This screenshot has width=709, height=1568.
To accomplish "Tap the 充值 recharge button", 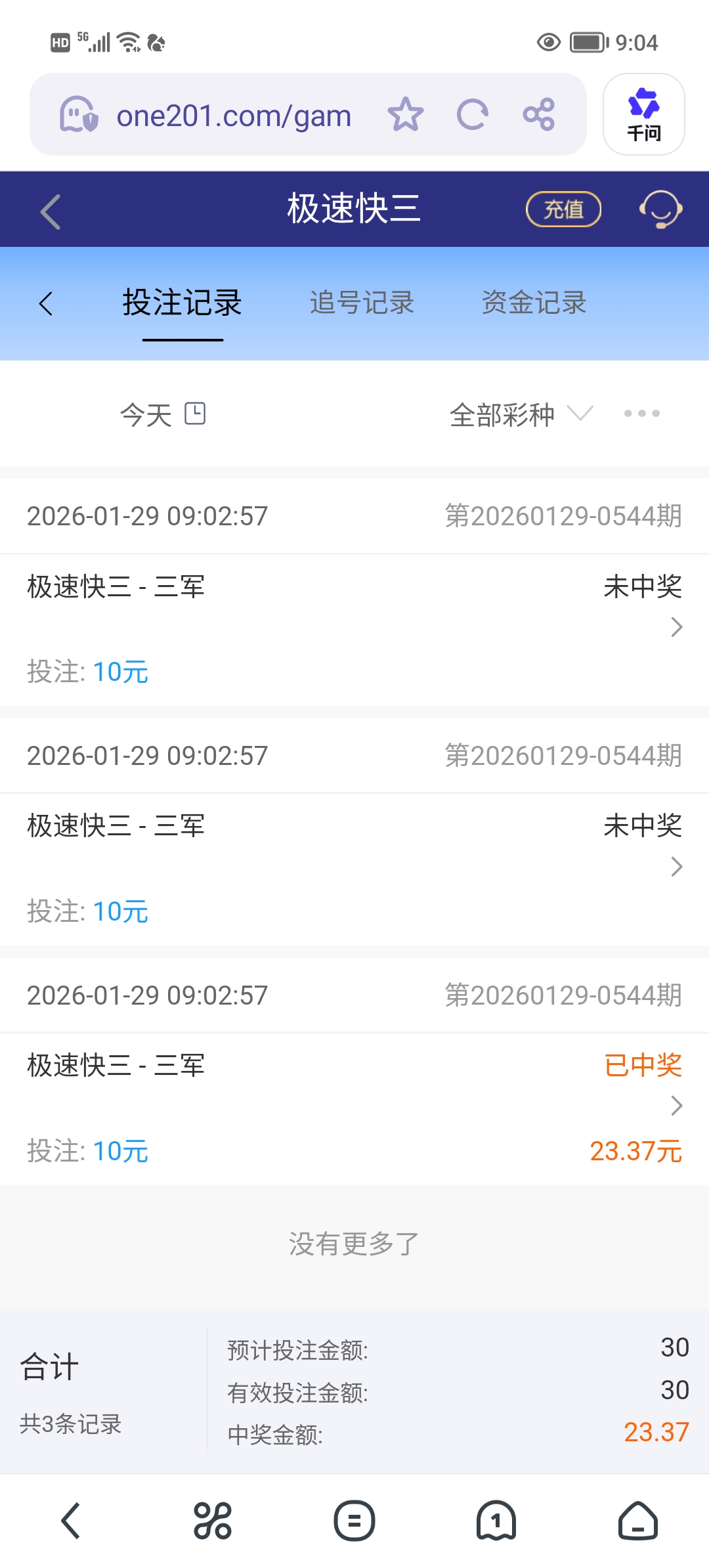I will 563,209.
